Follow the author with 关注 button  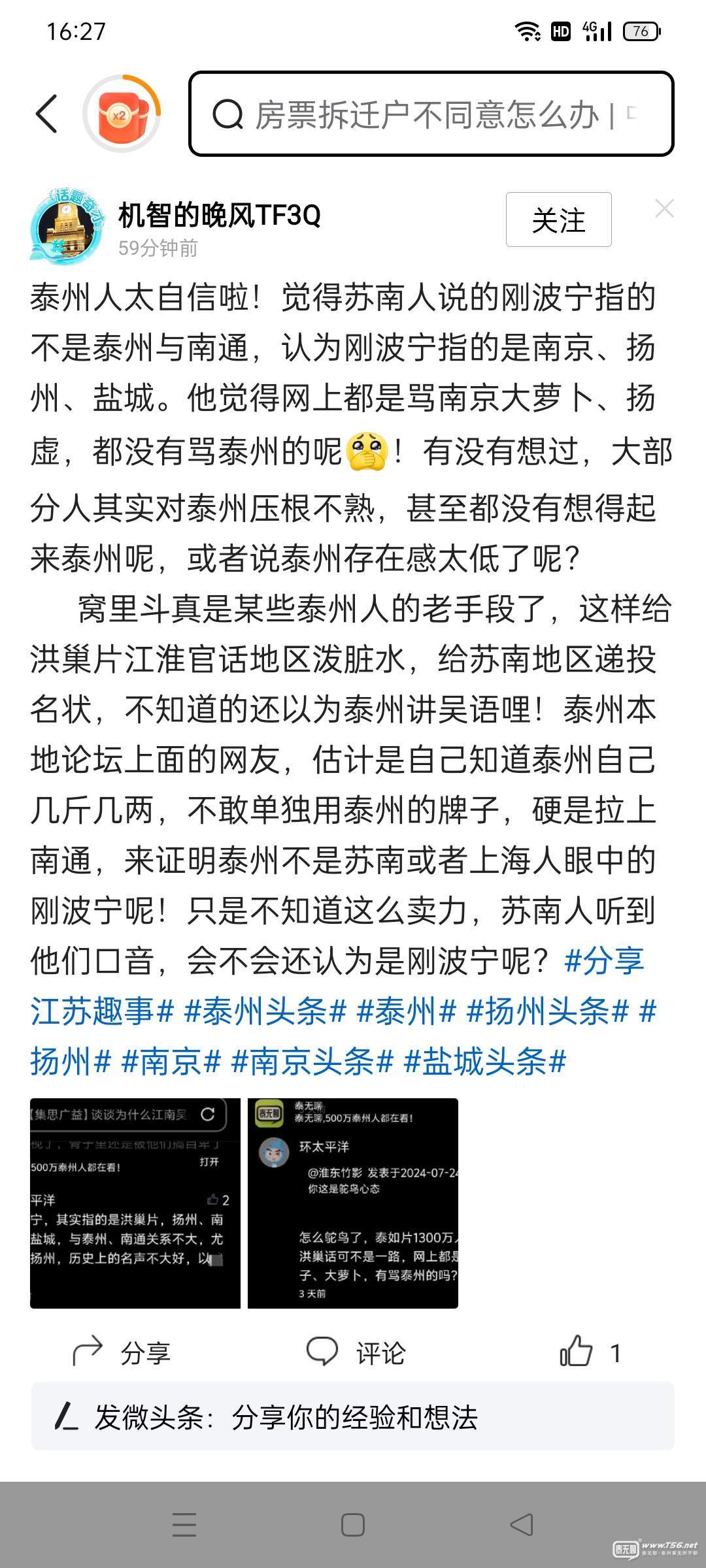[x=558, y=220]
